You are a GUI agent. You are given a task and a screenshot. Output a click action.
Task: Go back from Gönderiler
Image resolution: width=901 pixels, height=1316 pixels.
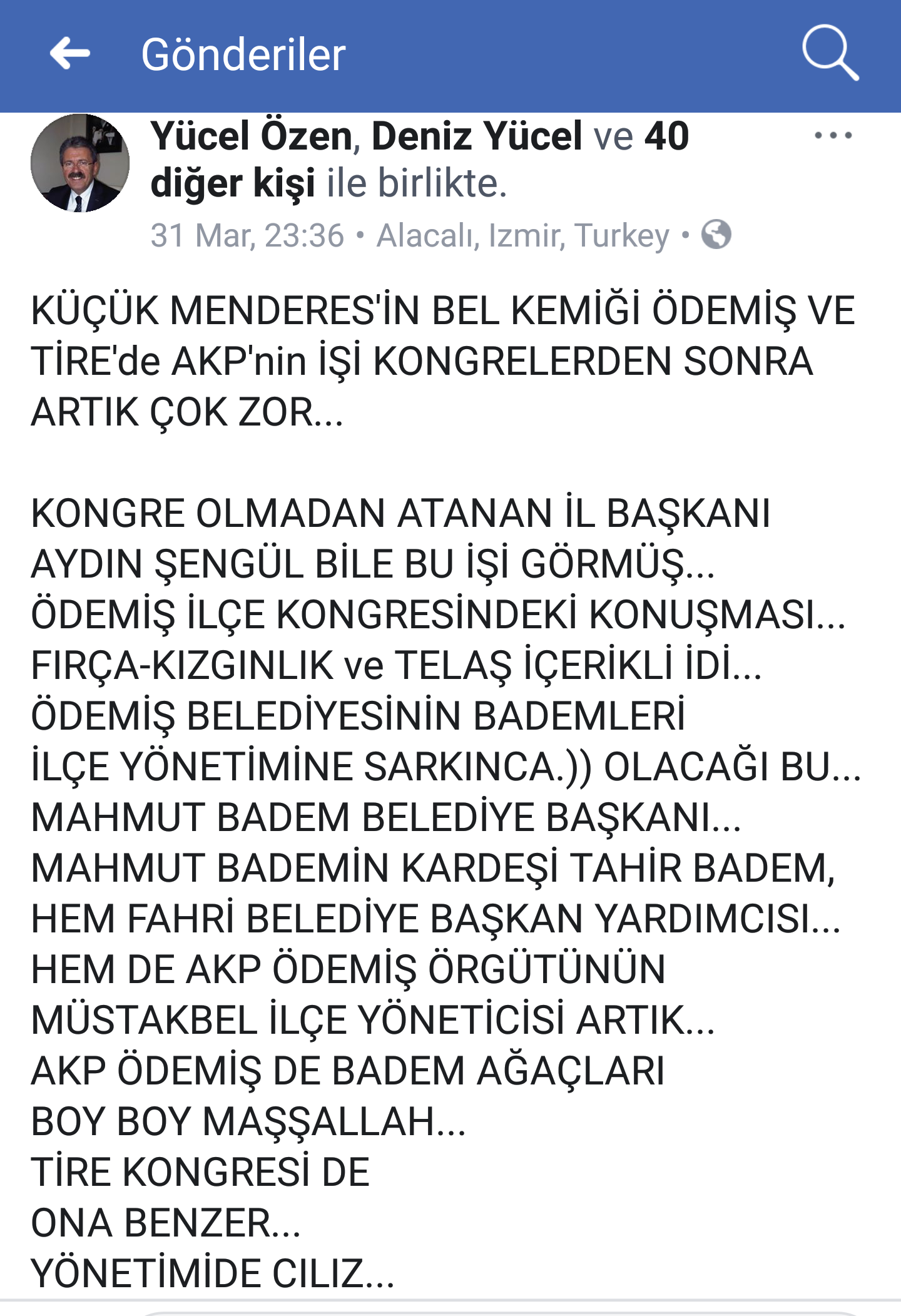pyautogui.click(x=69, y=54)
